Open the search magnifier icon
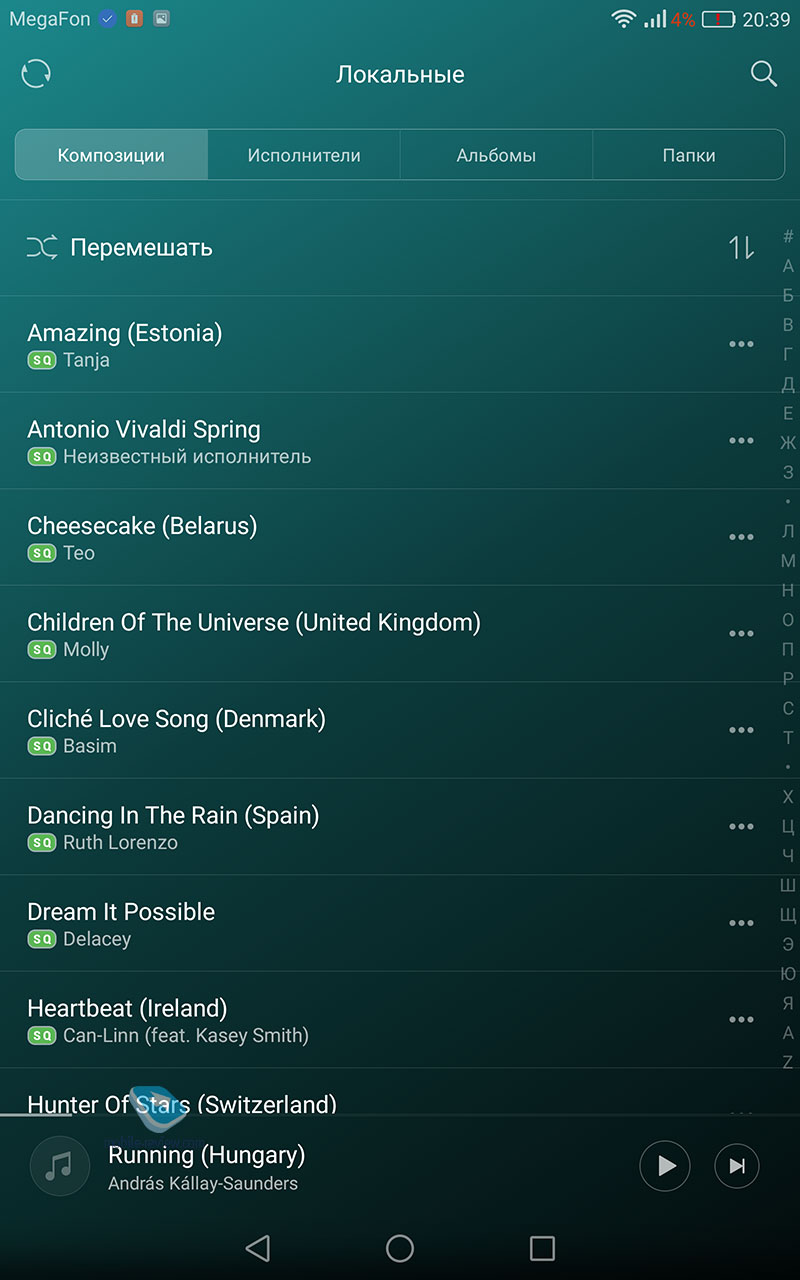The width and height of the screenshot is (800, 1280). 763,74
